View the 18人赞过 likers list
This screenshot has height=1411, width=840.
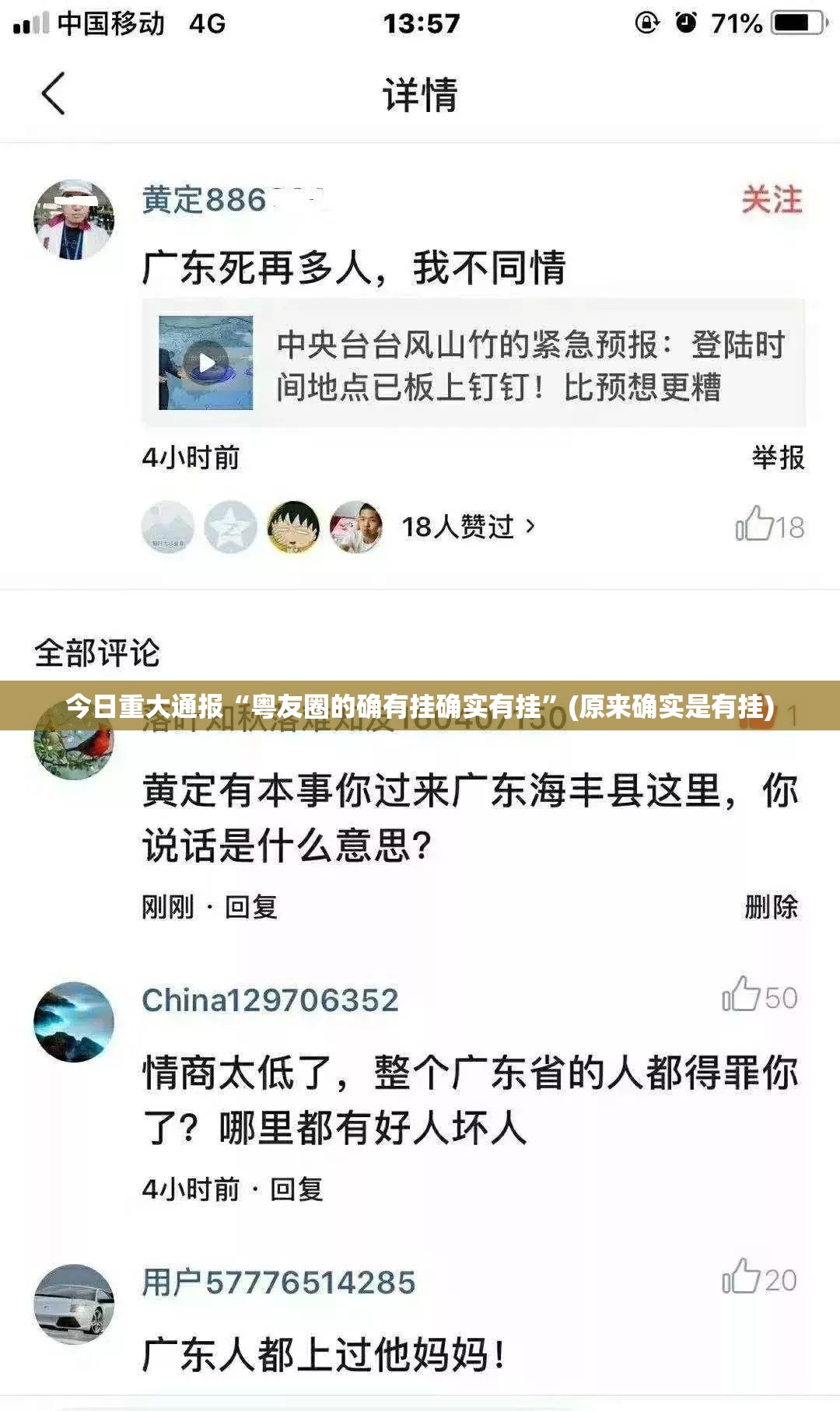pyautogui.click(x=467, y=527)
